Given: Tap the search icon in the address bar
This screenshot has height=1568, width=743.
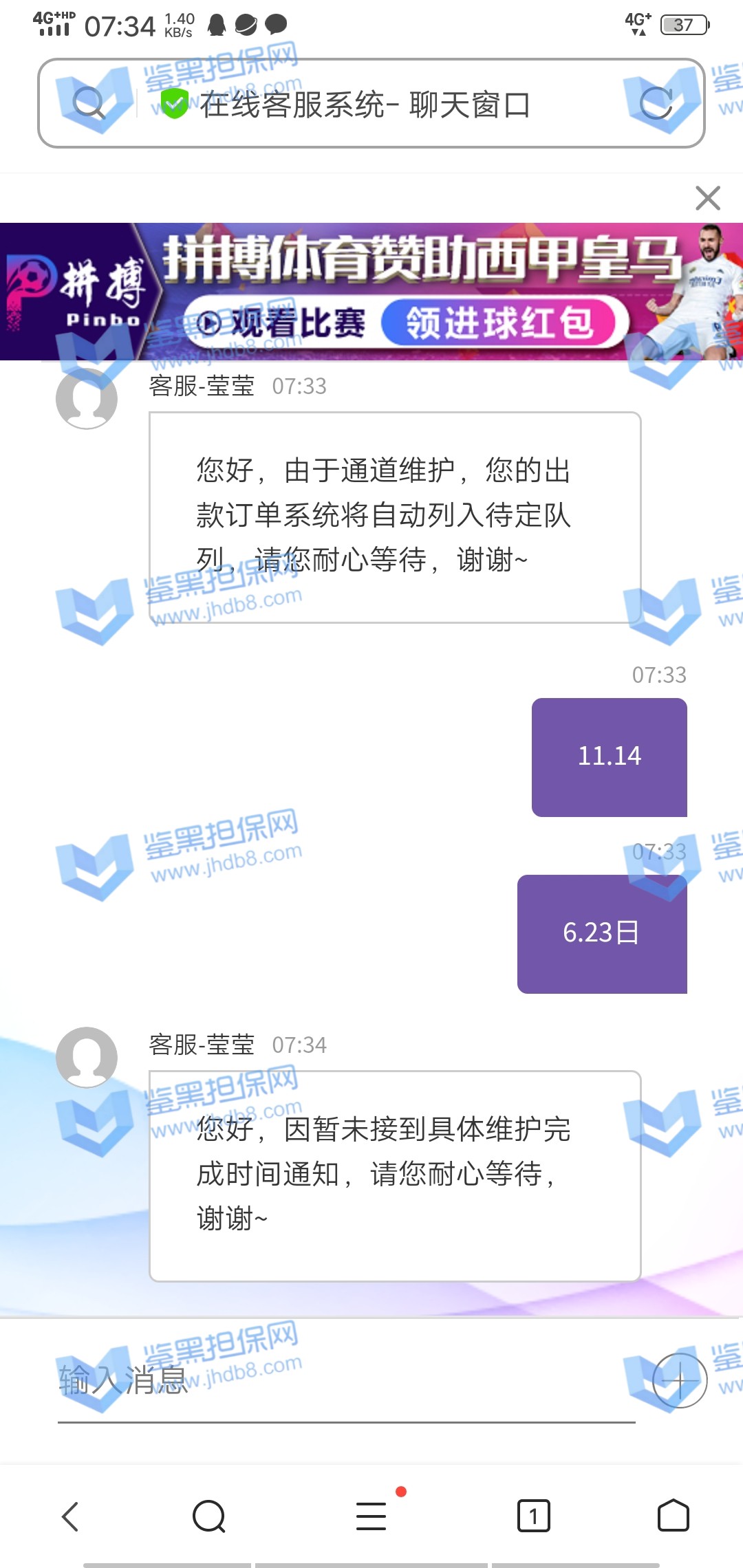Looking at the screenshot, I should point(89,104).
